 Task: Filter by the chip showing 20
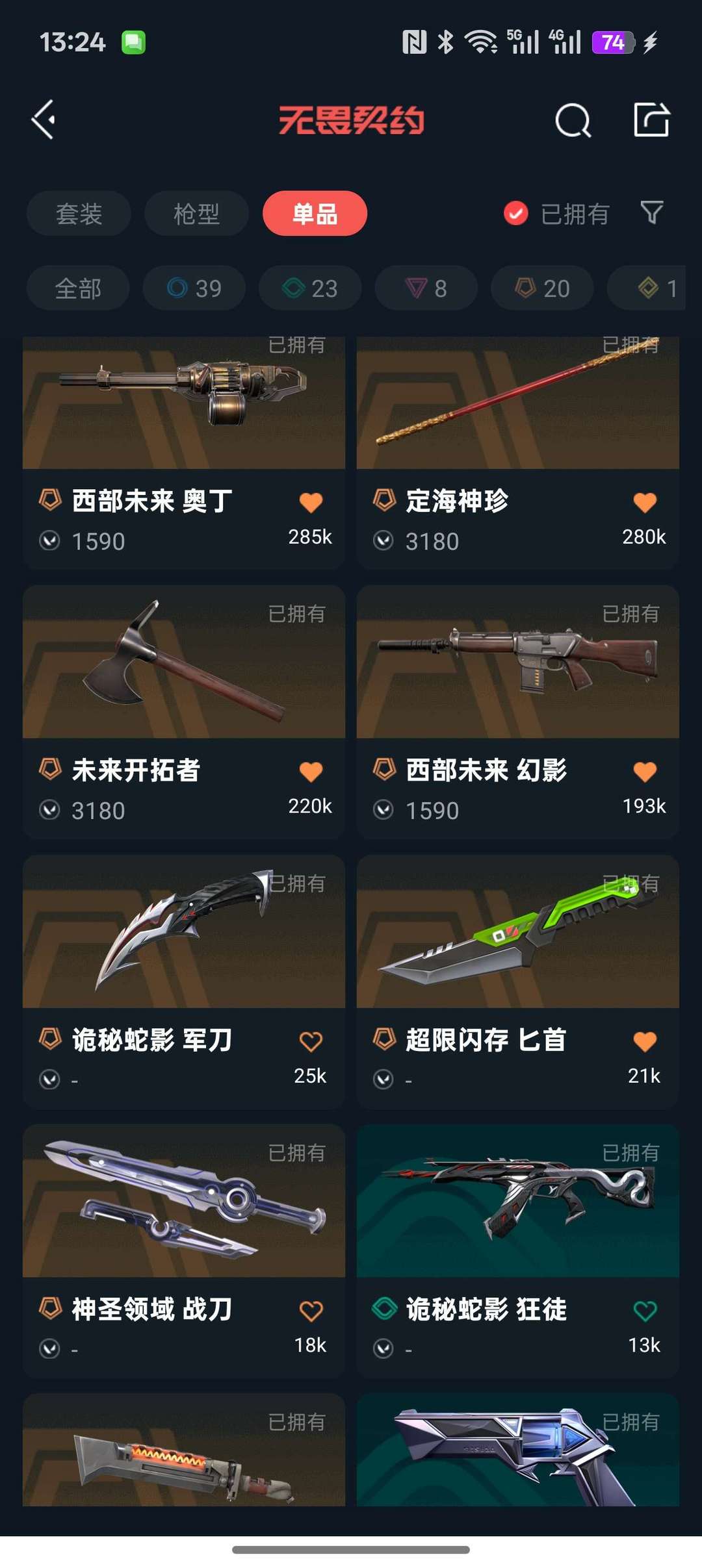pos(542,288)
